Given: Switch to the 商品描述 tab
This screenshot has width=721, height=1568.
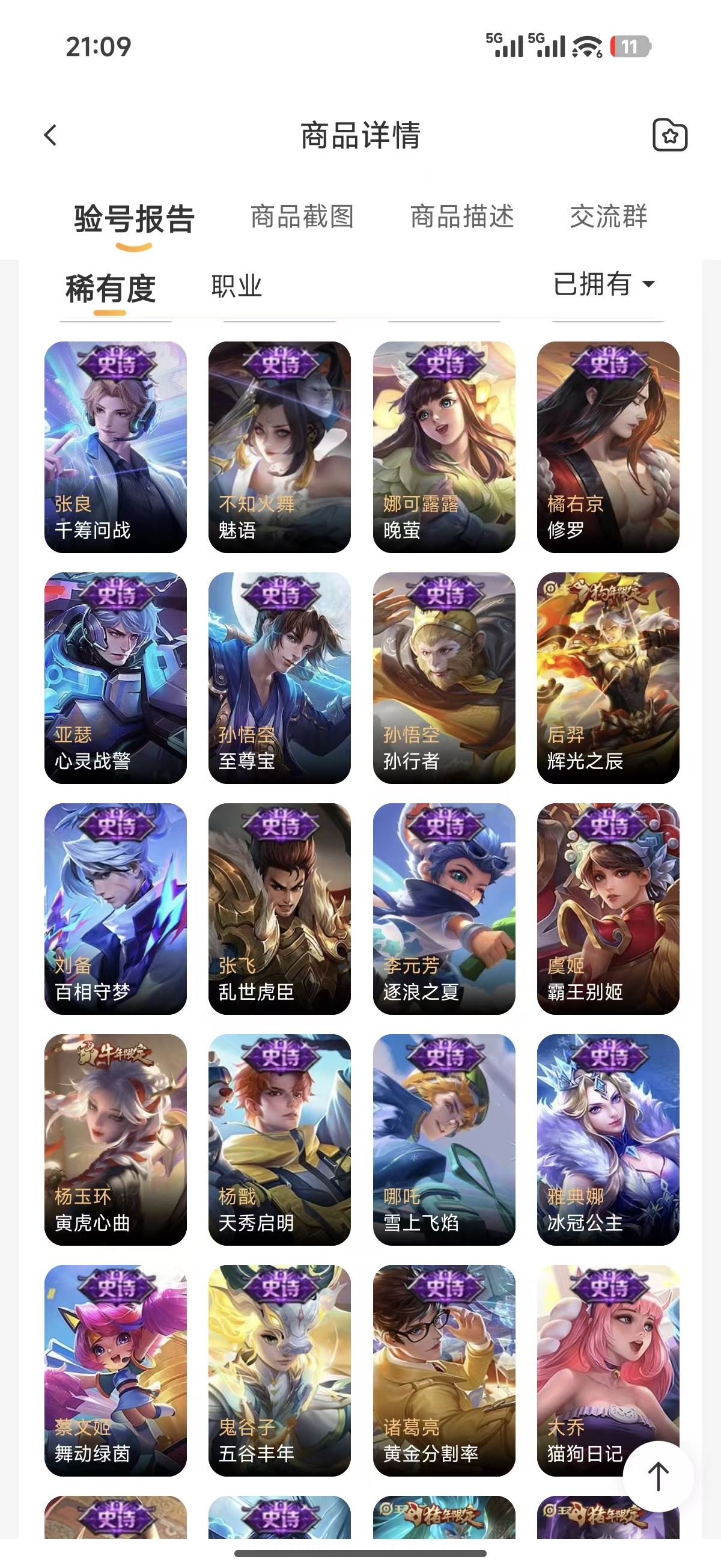Looking at the screenshot, I should tap(462, 216).
